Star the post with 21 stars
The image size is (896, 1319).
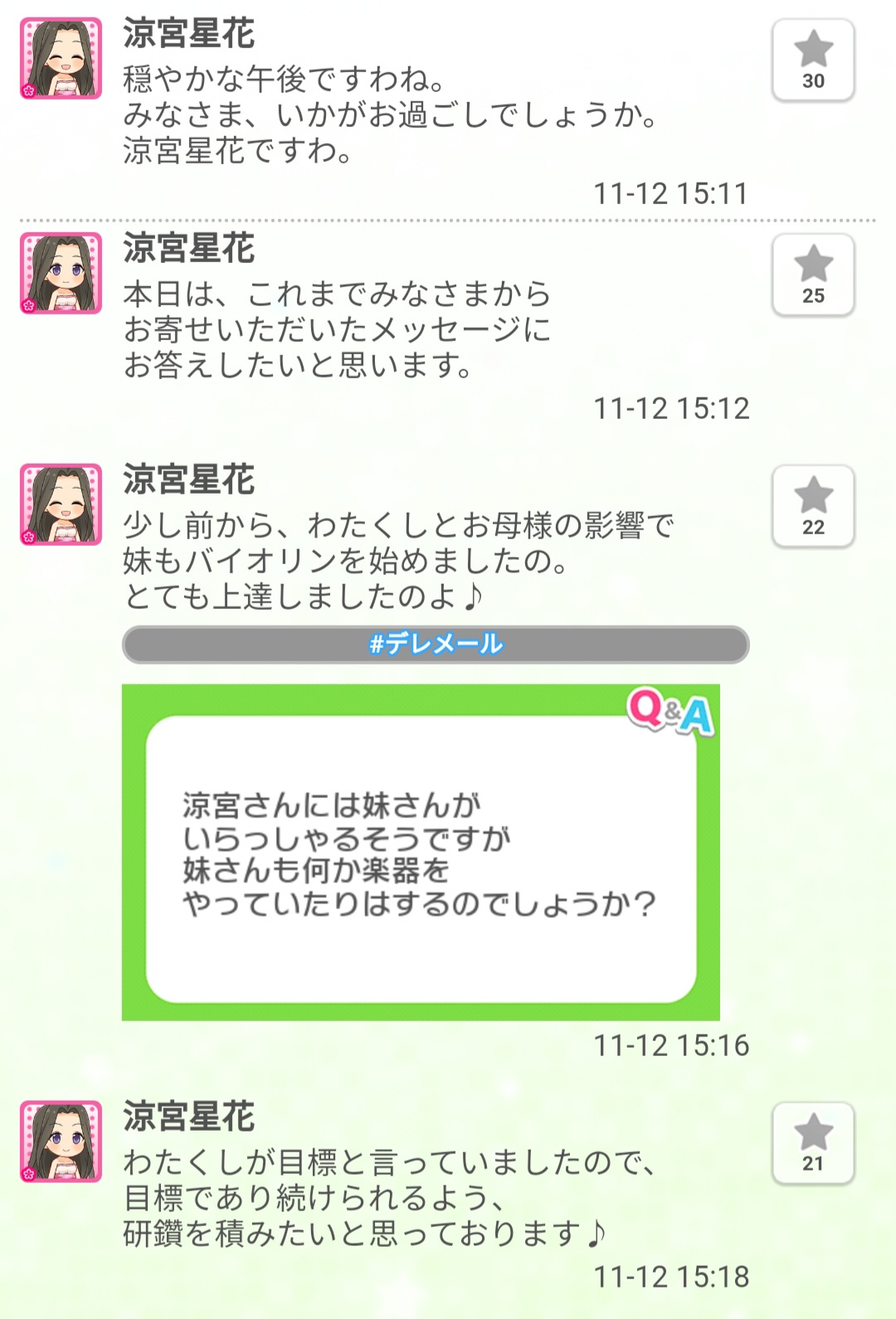813,1142
